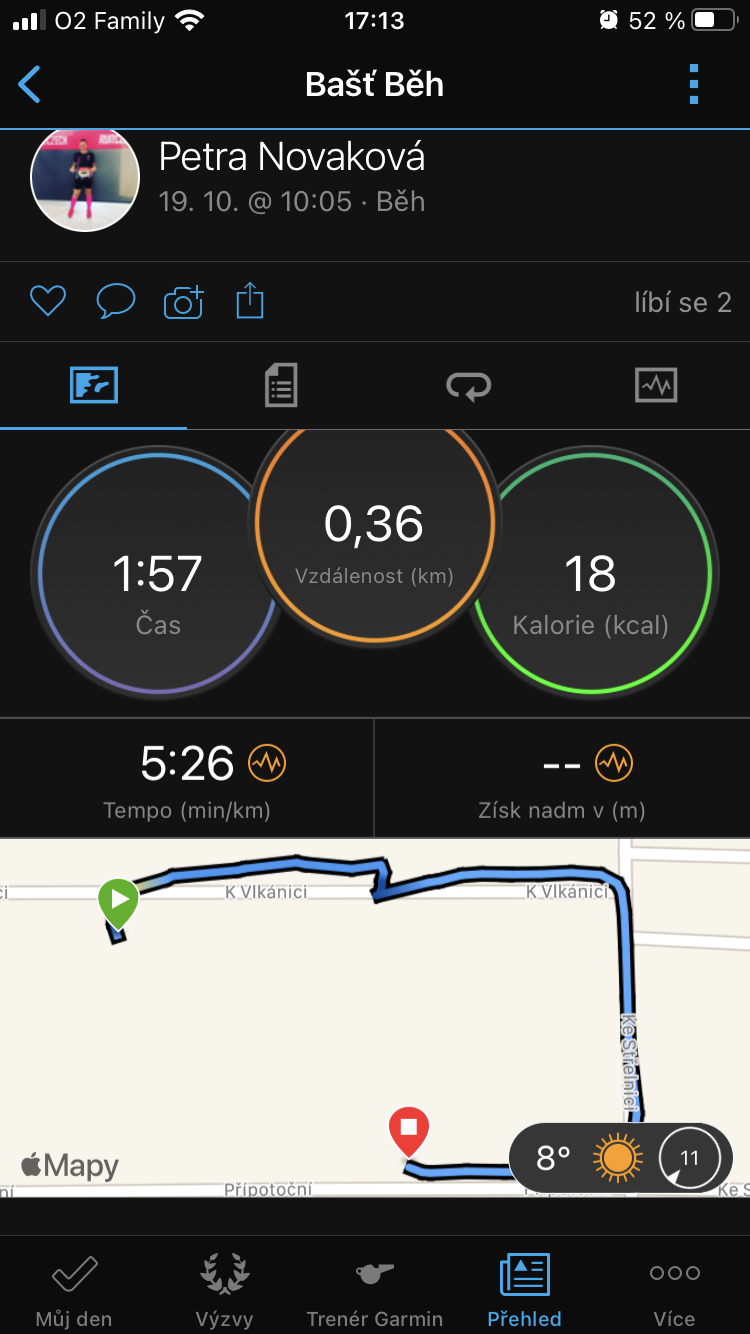Open the Více tab
The image size is (750, 1334).
(x=674, y=1290)
